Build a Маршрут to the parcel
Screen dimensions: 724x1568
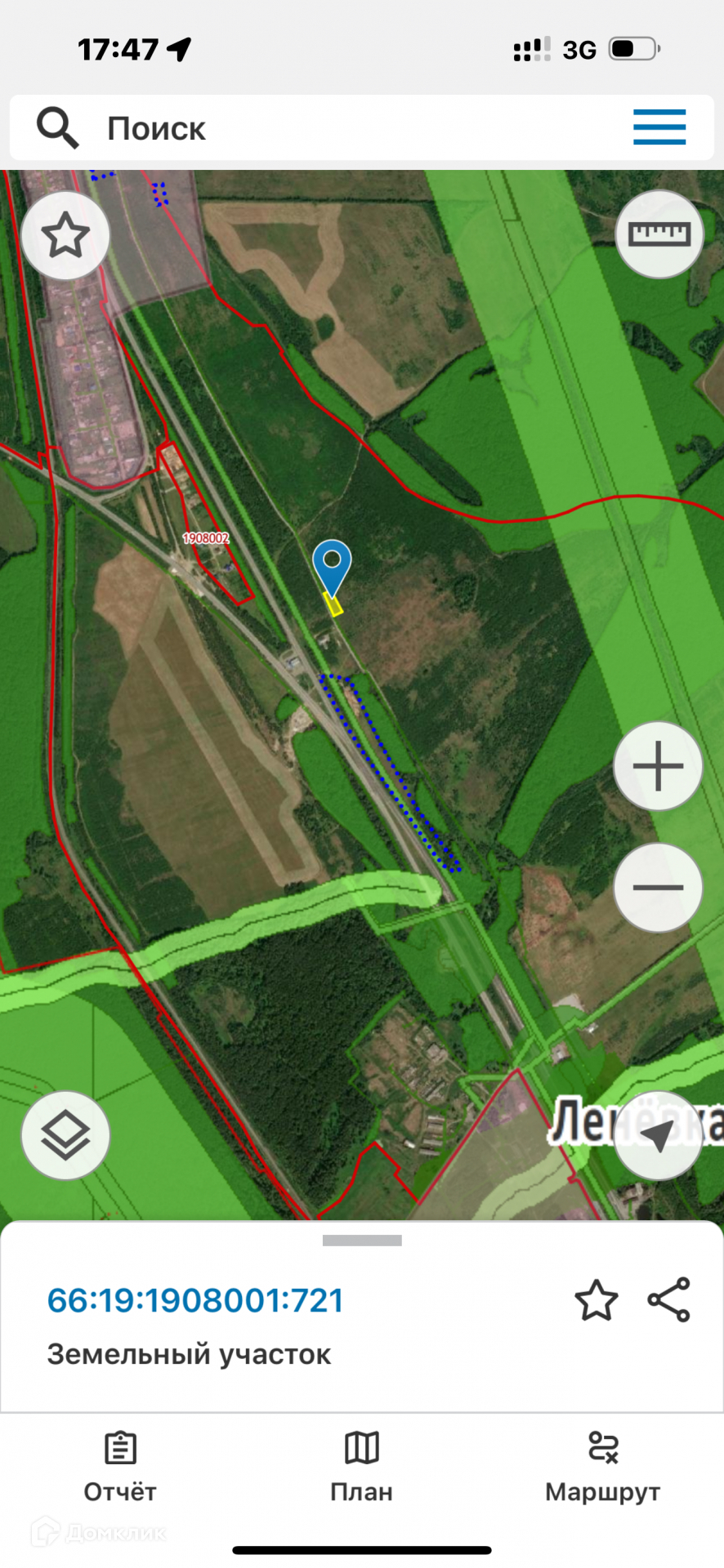coord(602,1467)
